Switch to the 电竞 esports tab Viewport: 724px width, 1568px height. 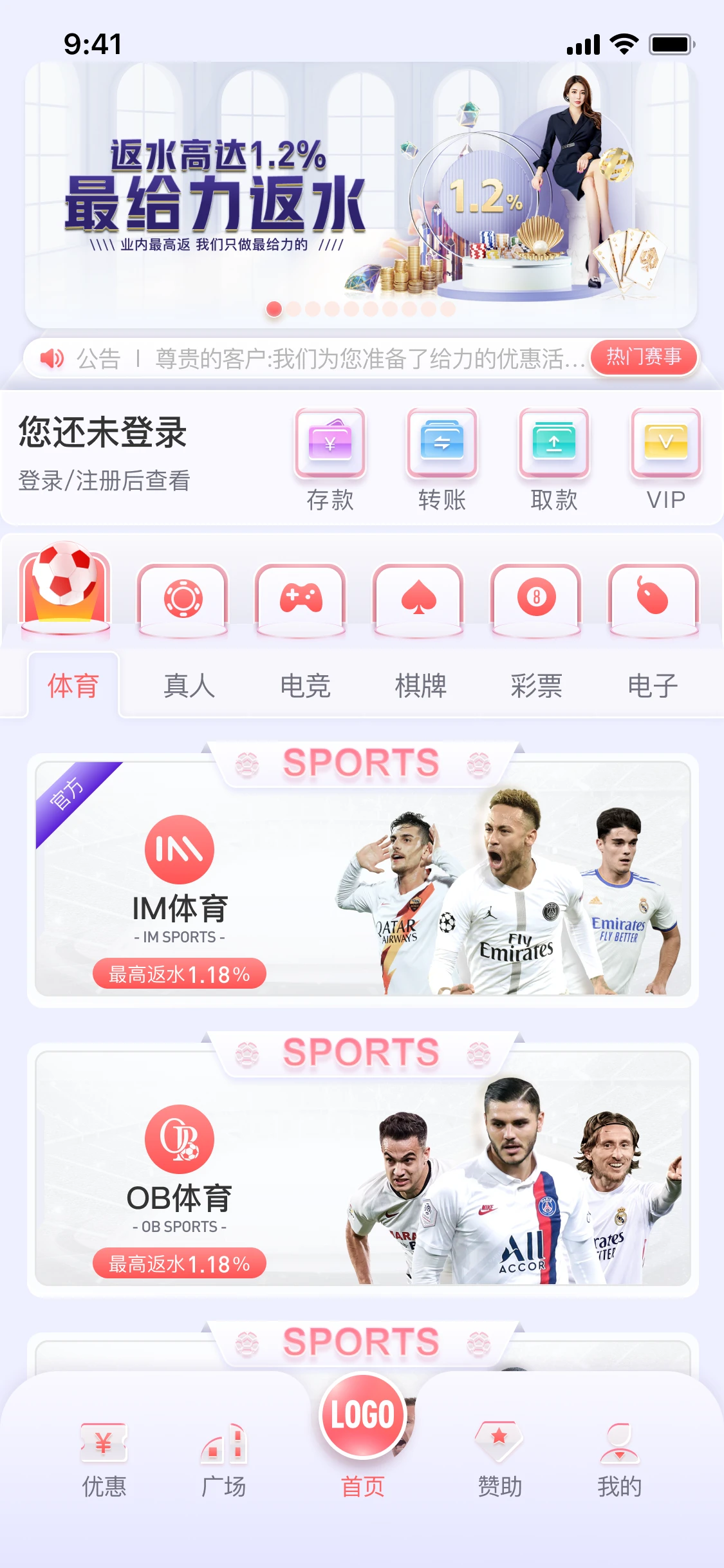point(305,685)
